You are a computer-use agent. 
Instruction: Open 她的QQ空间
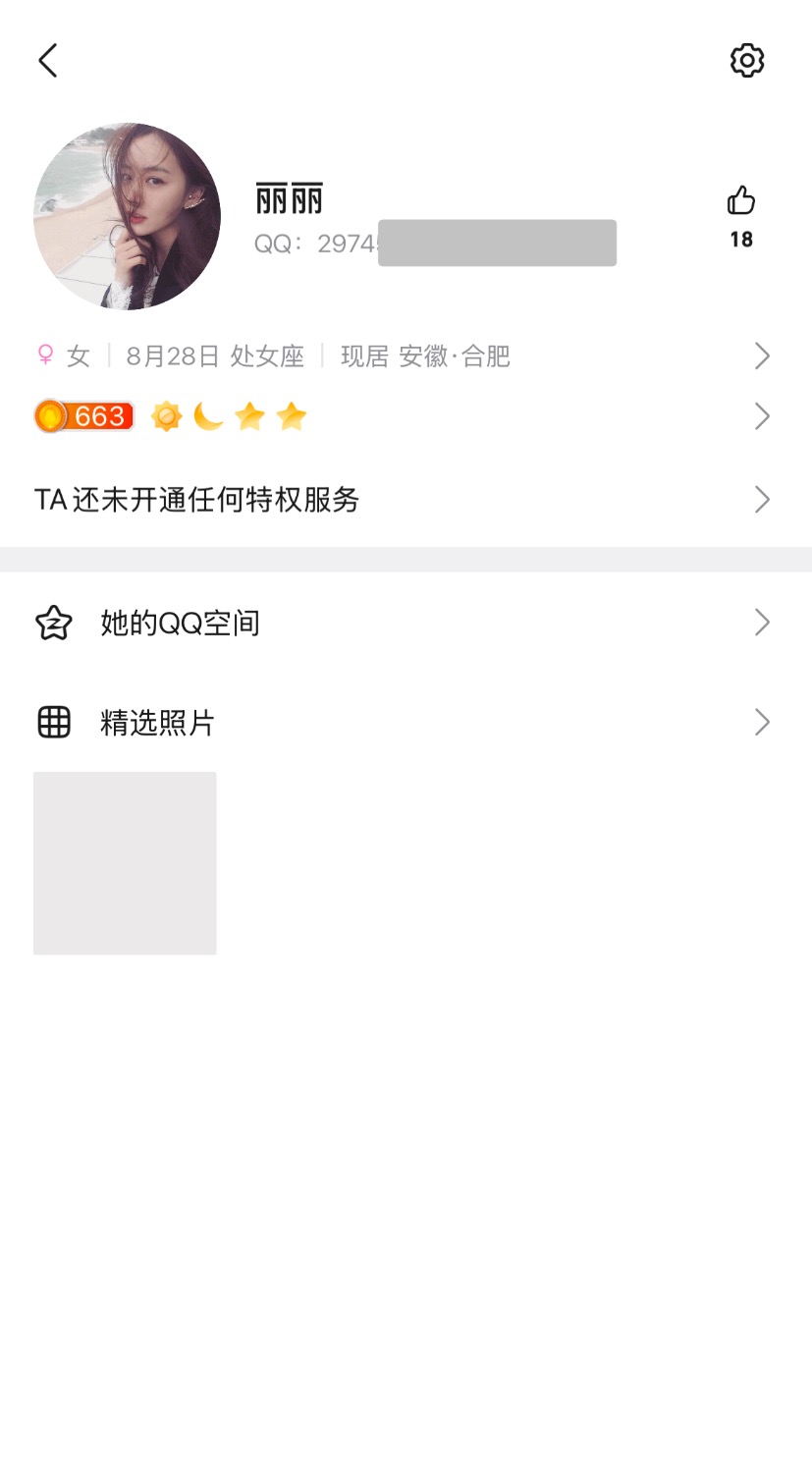pyautogui.click(x=403, y=623)
